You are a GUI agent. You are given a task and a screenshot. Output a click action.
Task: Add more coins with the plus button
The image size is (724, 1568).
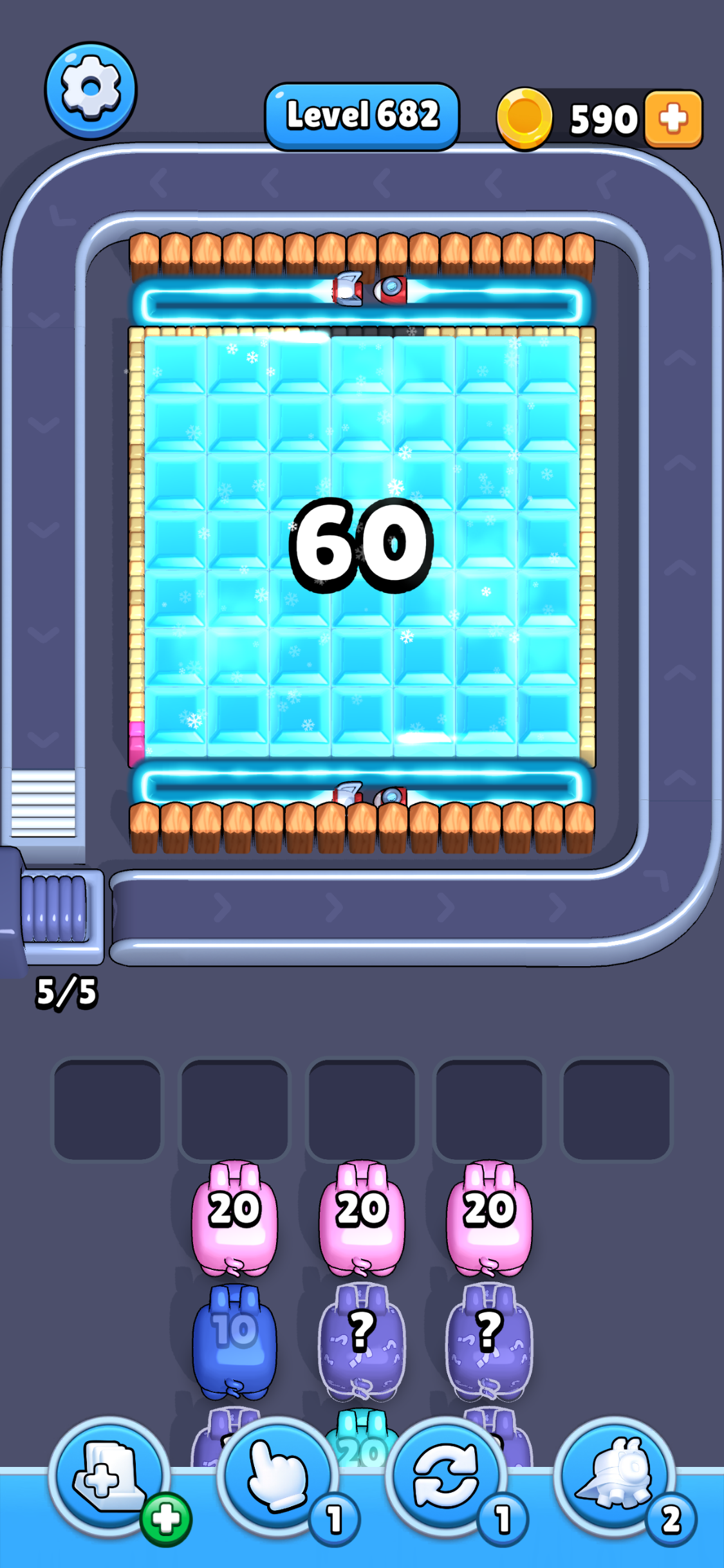(673, 119)
